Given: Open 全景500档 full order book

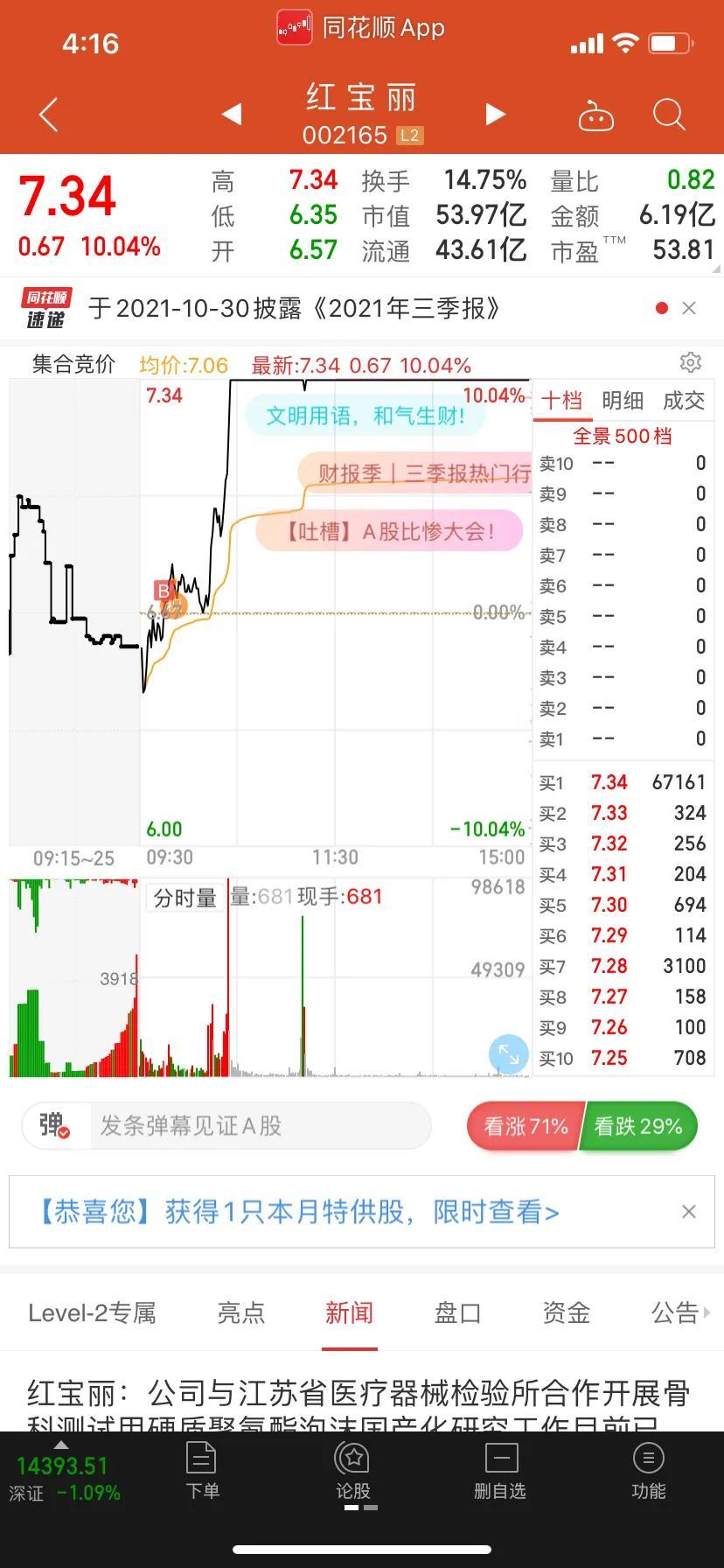Looking at the screenshot, I should click(x=623, y=436).
